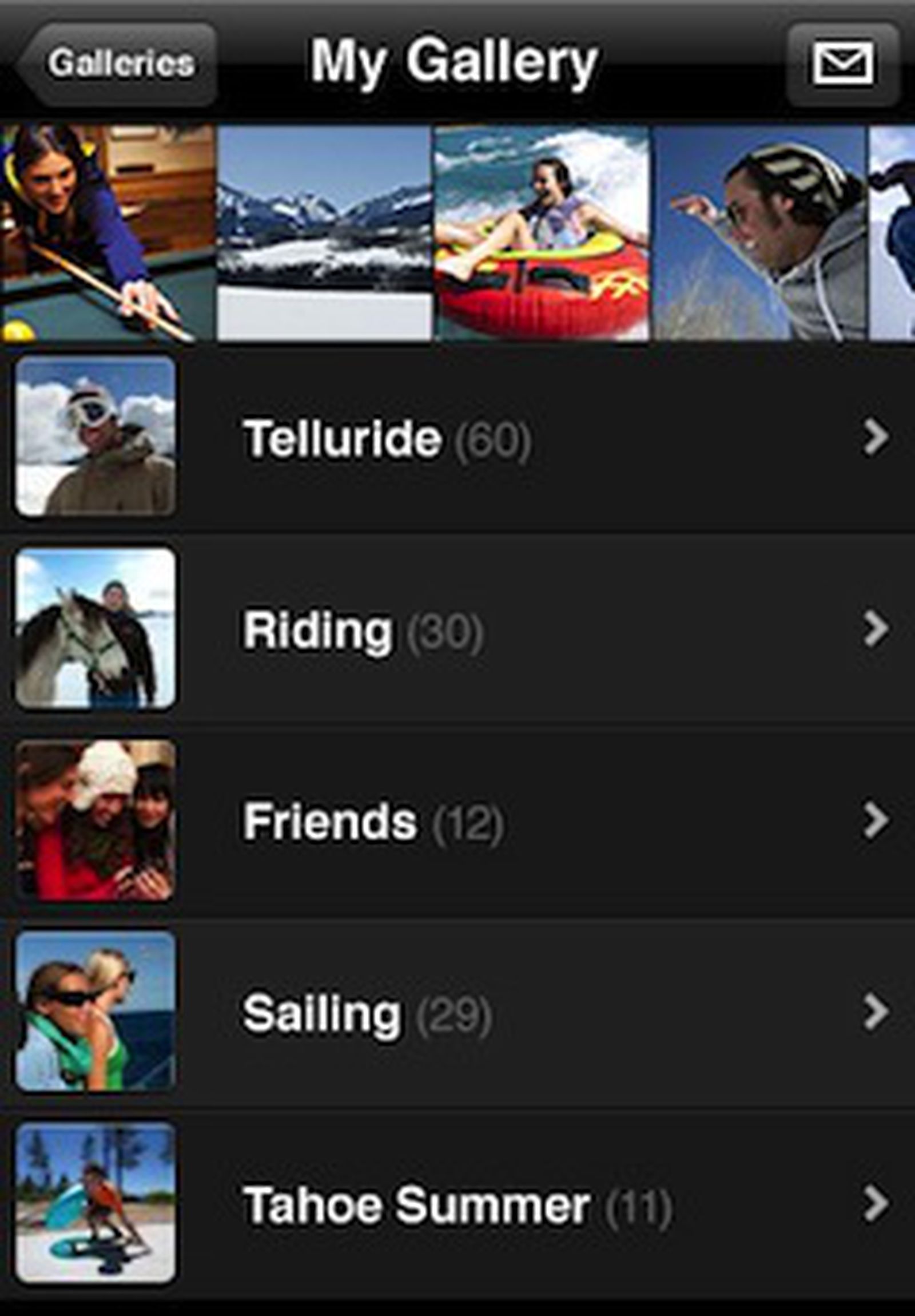View the man in beanie photo
915x1316 pixels.
pyautogui.click(x=759, y=232)
